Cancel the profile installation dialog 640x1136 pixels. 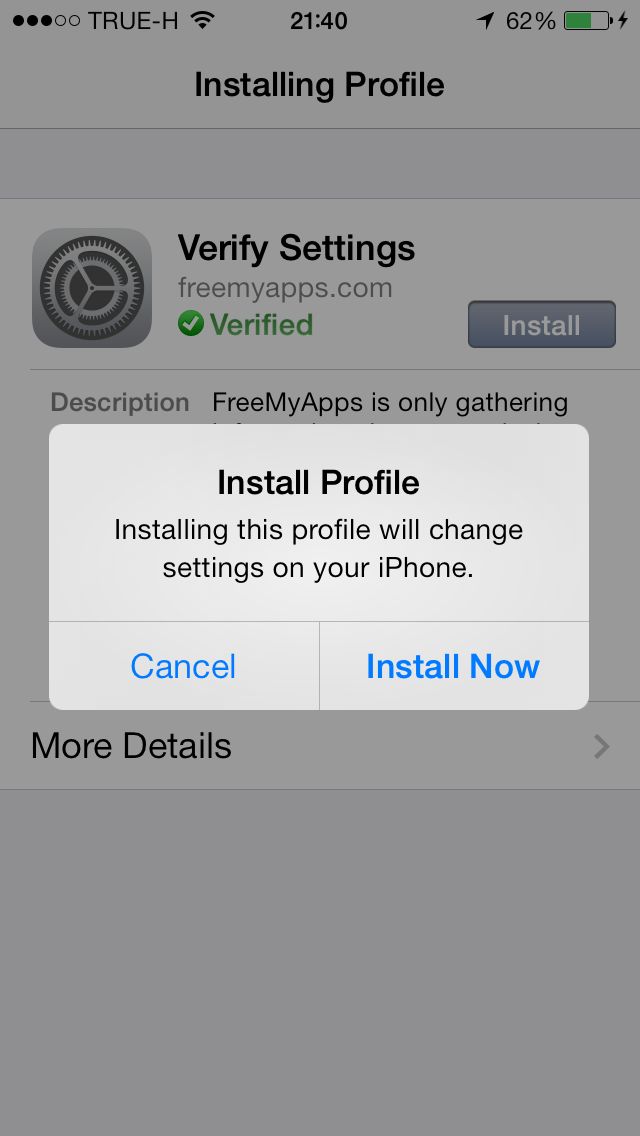click(183, 666)
